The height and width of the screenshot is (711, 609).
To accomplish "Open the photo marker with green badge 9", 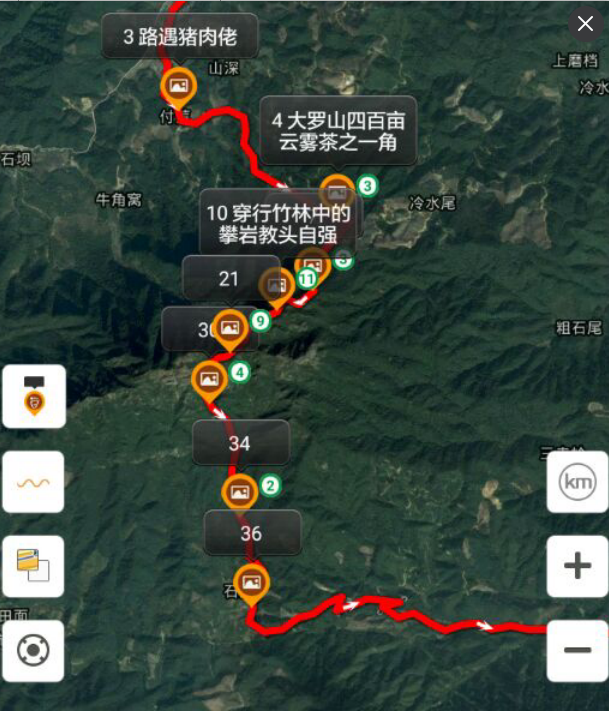I will click(231, 328).
